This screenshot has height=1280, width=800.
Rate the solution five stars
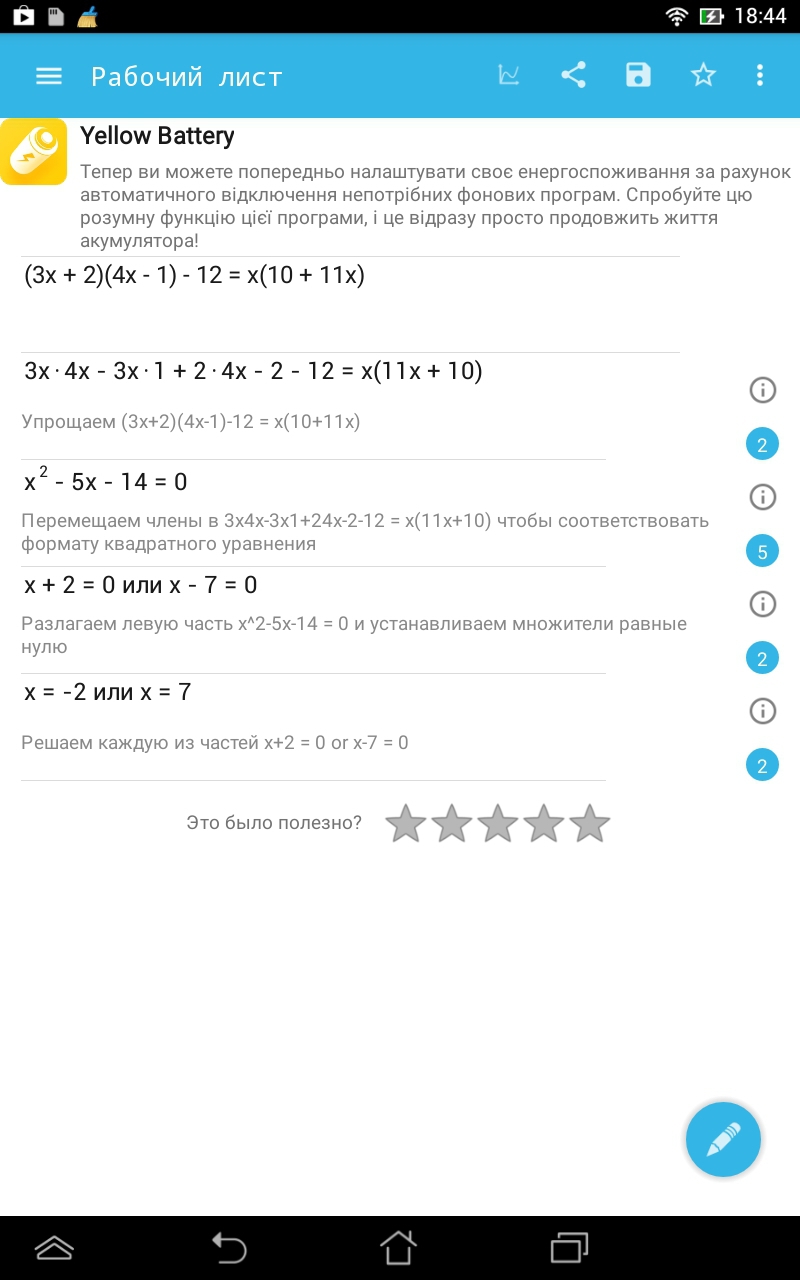[590, 824]
